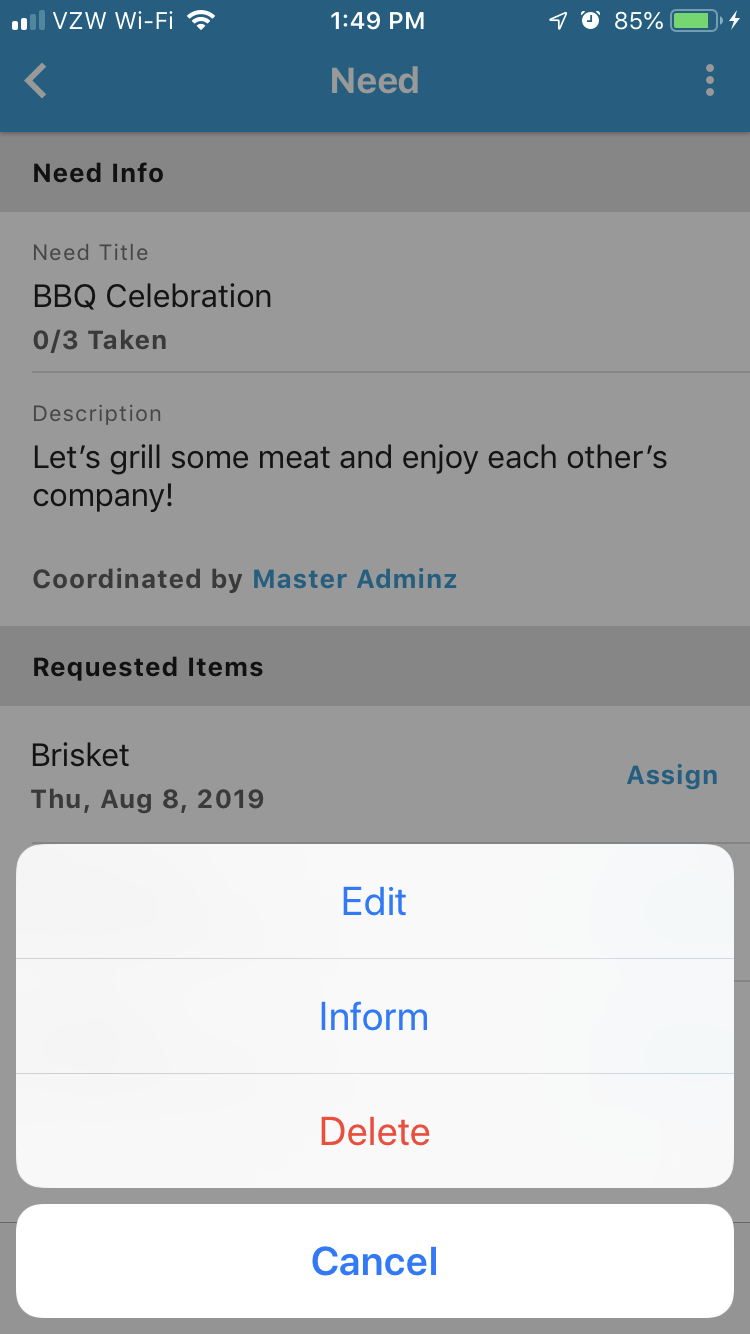Select Delete to remove the need
The width and height of the screenshot is (750, 1334).
tap(374, 1131)
